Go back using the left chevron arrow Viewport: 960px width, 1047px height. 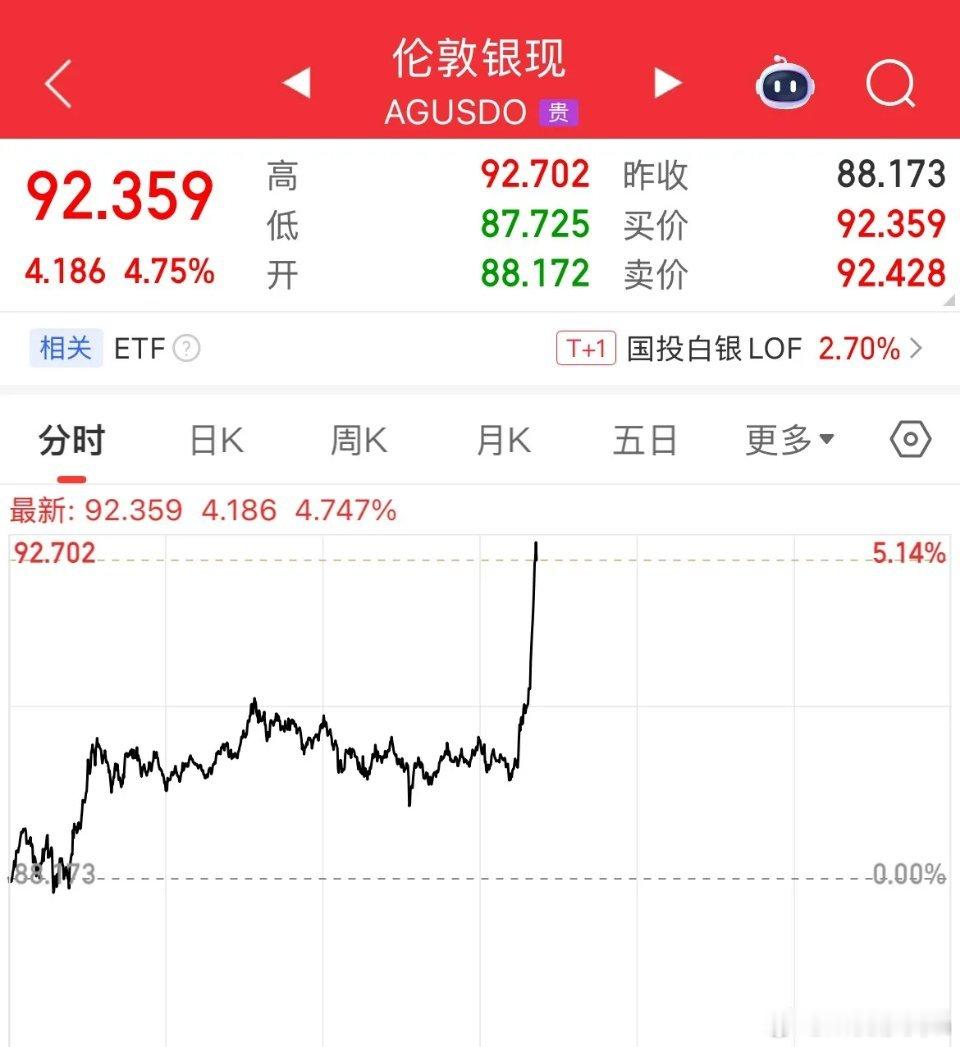tap(57, 84)
